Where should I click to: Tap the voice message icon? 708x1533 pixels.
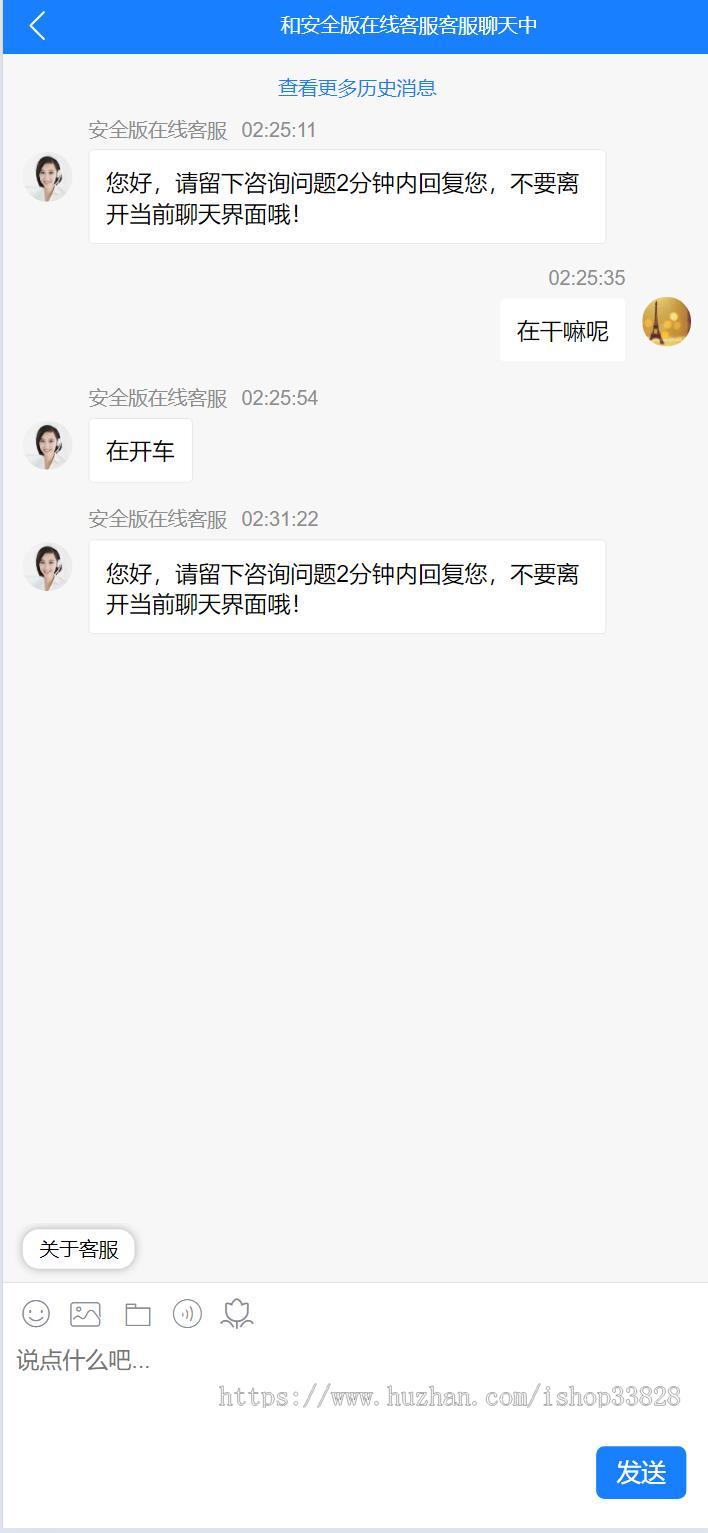pos(187,1314)
